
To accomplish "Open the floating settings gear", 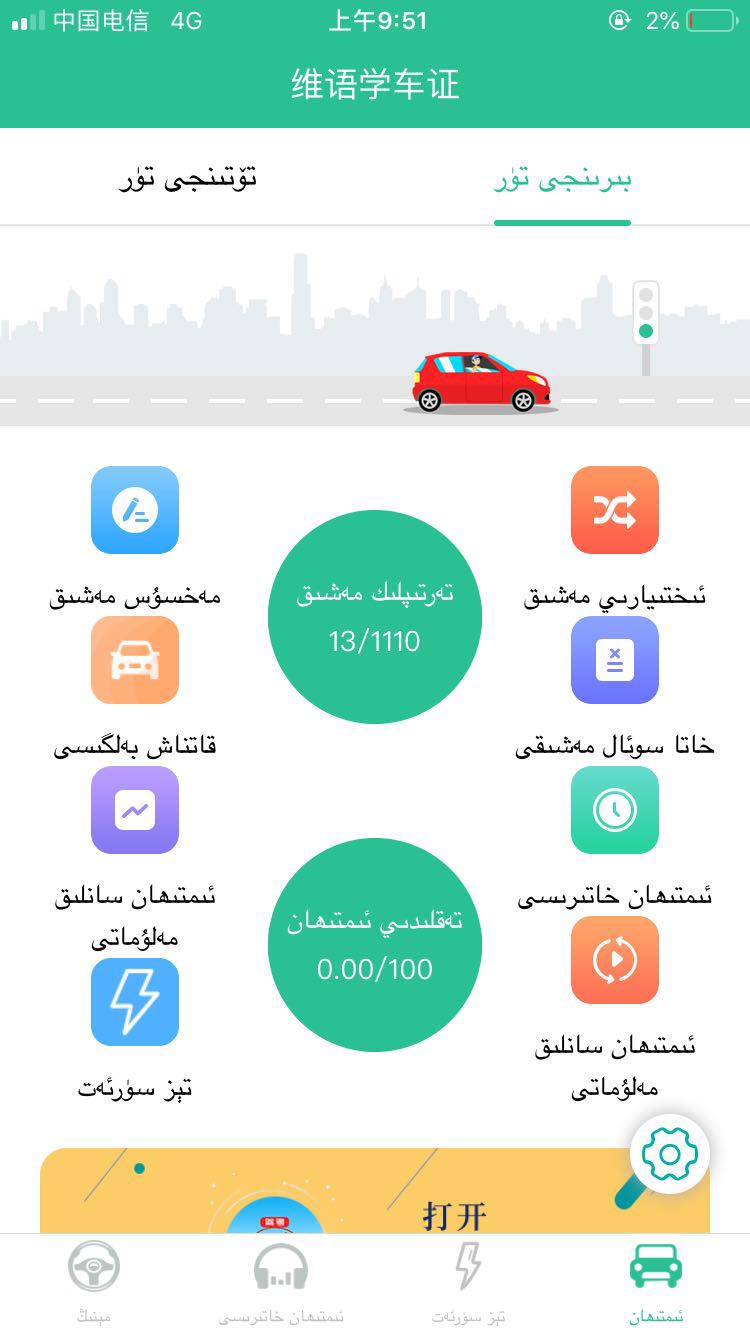I will (670, 1155).
